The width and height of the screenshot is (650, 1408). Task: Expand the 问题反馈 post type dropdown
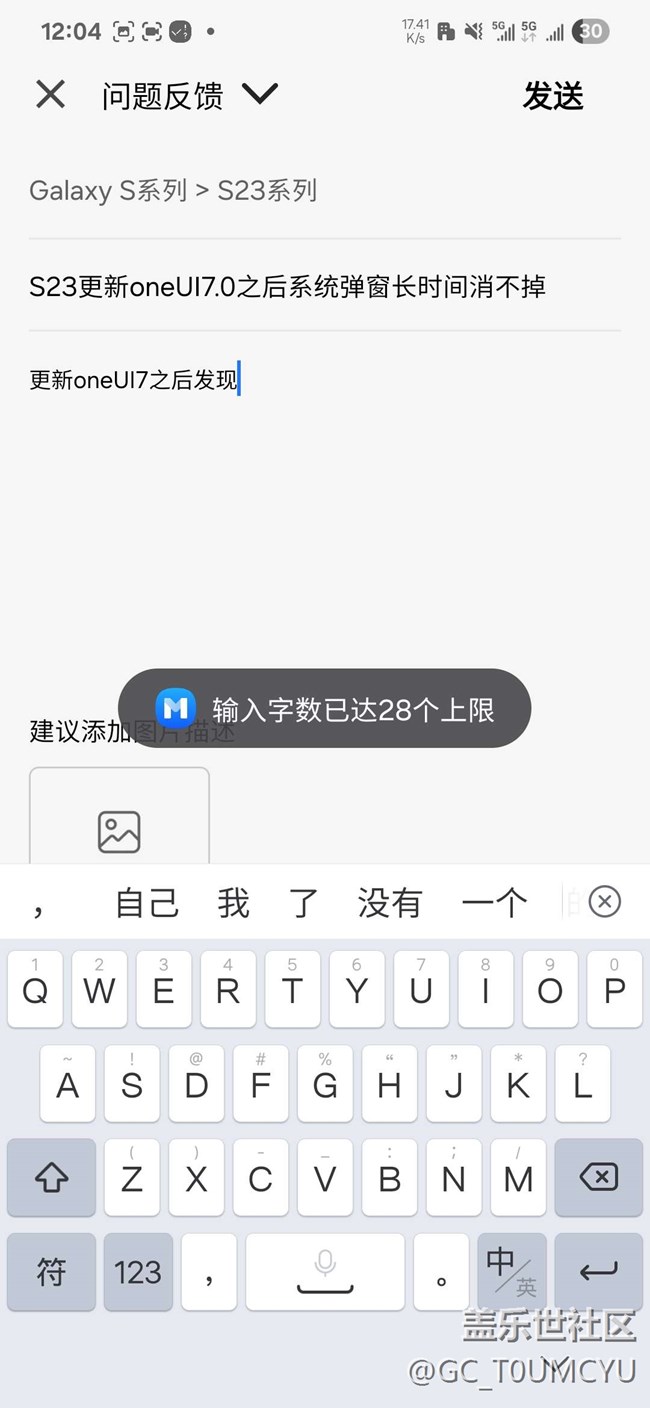(x=258, y=95)
